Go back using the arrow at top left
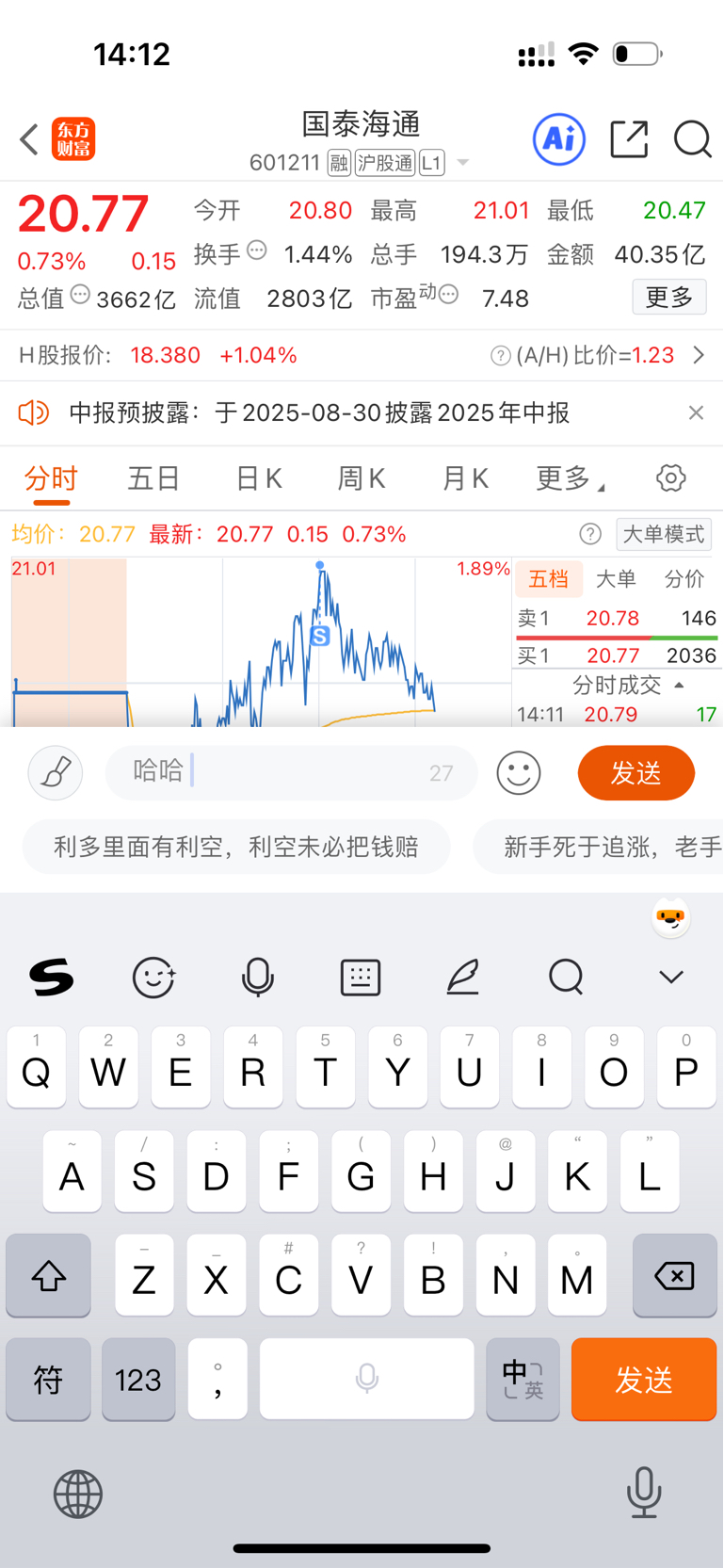 (x=29, y=139)
